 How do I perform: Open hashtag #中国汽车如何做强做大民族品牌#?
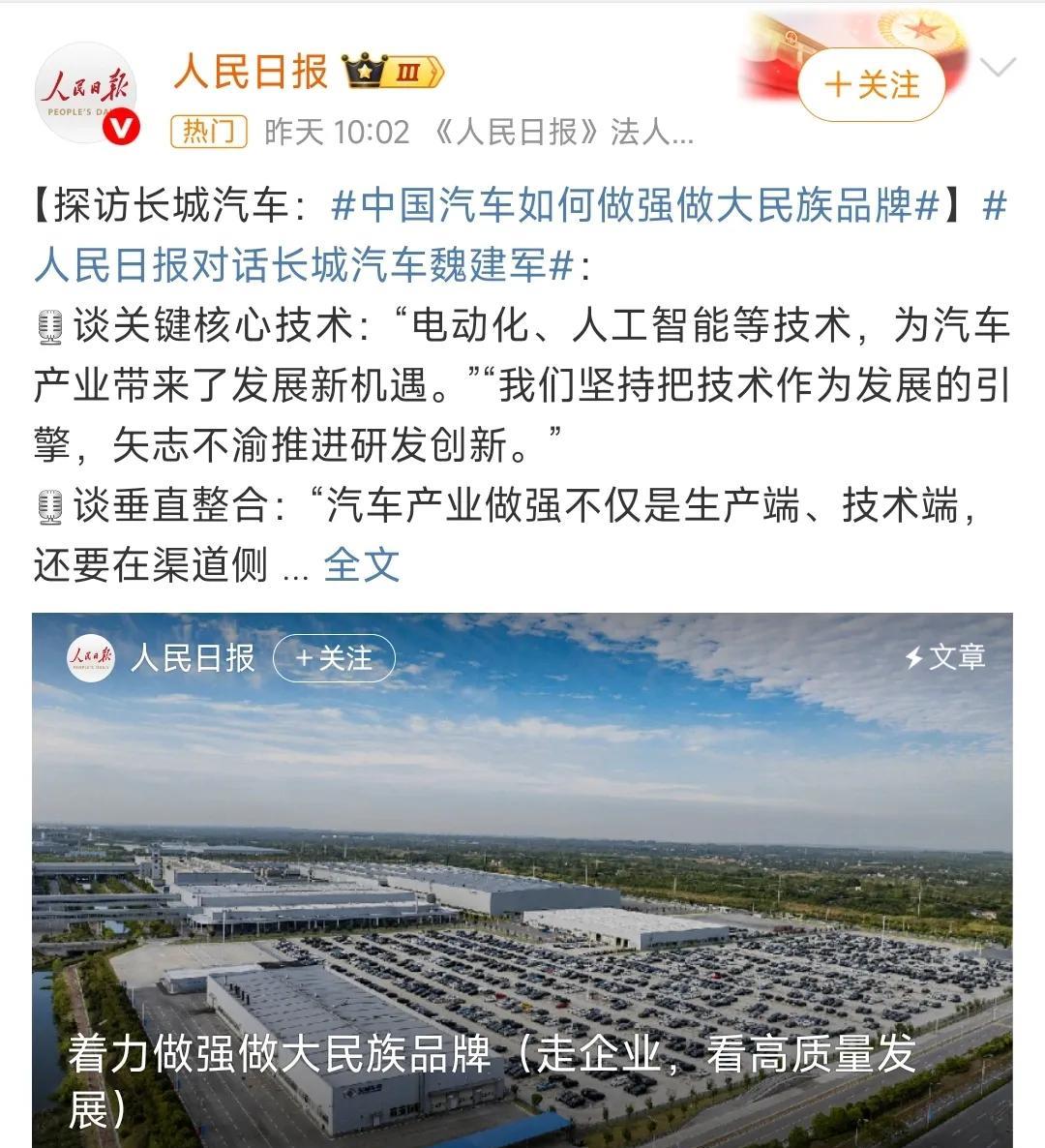pyautogui.click(x=636, y=206)
